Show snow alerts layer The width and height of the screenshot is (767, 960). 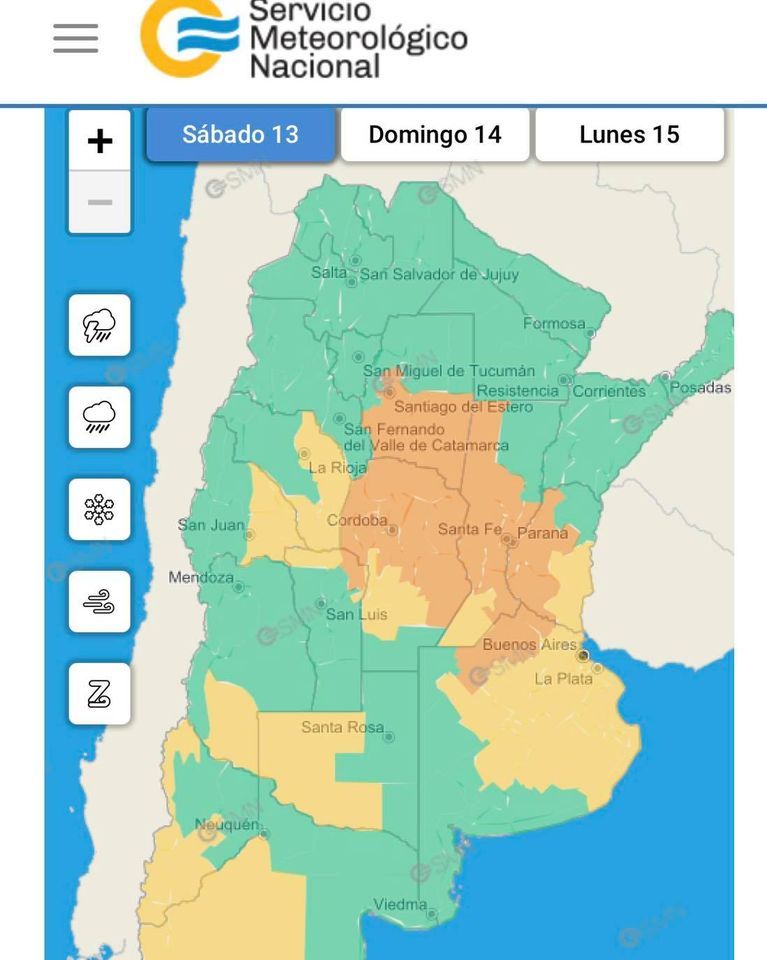pos(100,509)
